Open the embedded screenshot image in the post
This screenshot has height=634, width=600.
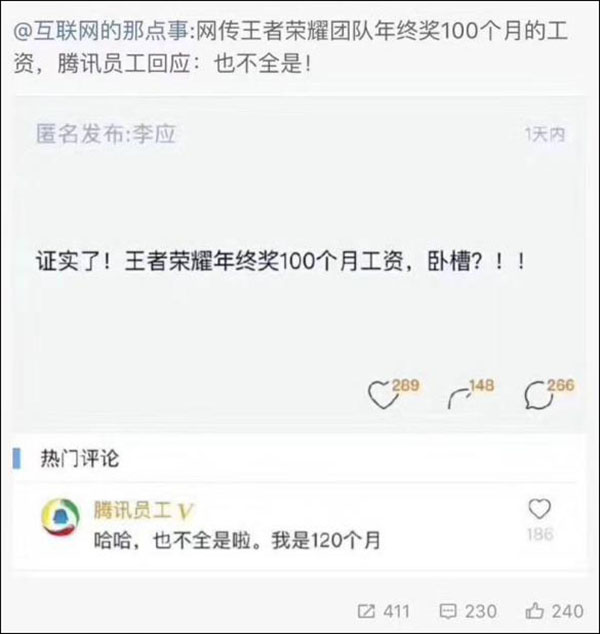[300, 333]
